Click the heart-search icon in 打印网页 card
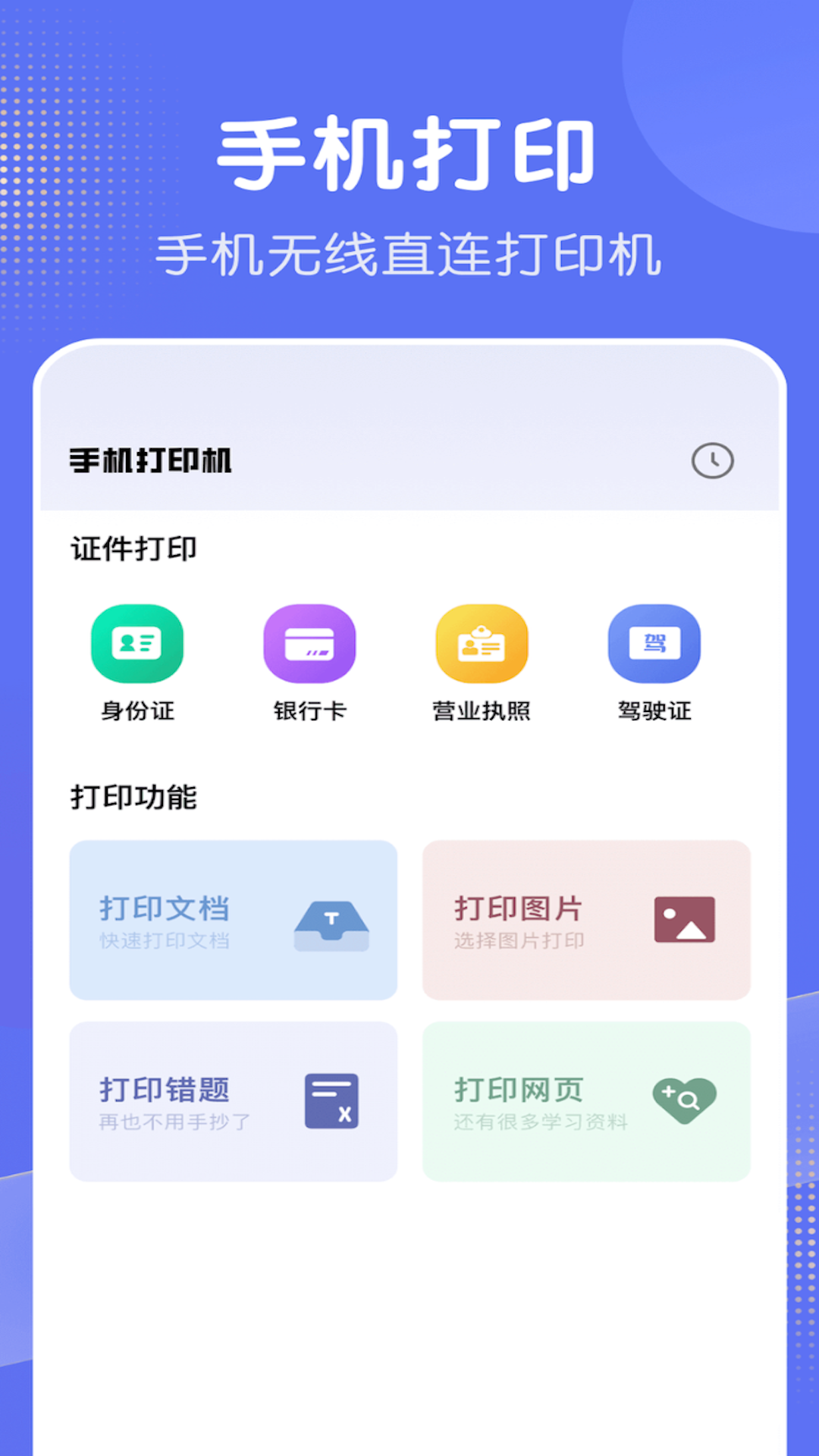The height and width of the screenshot is (1456, 819). (x=682, y=1101)
